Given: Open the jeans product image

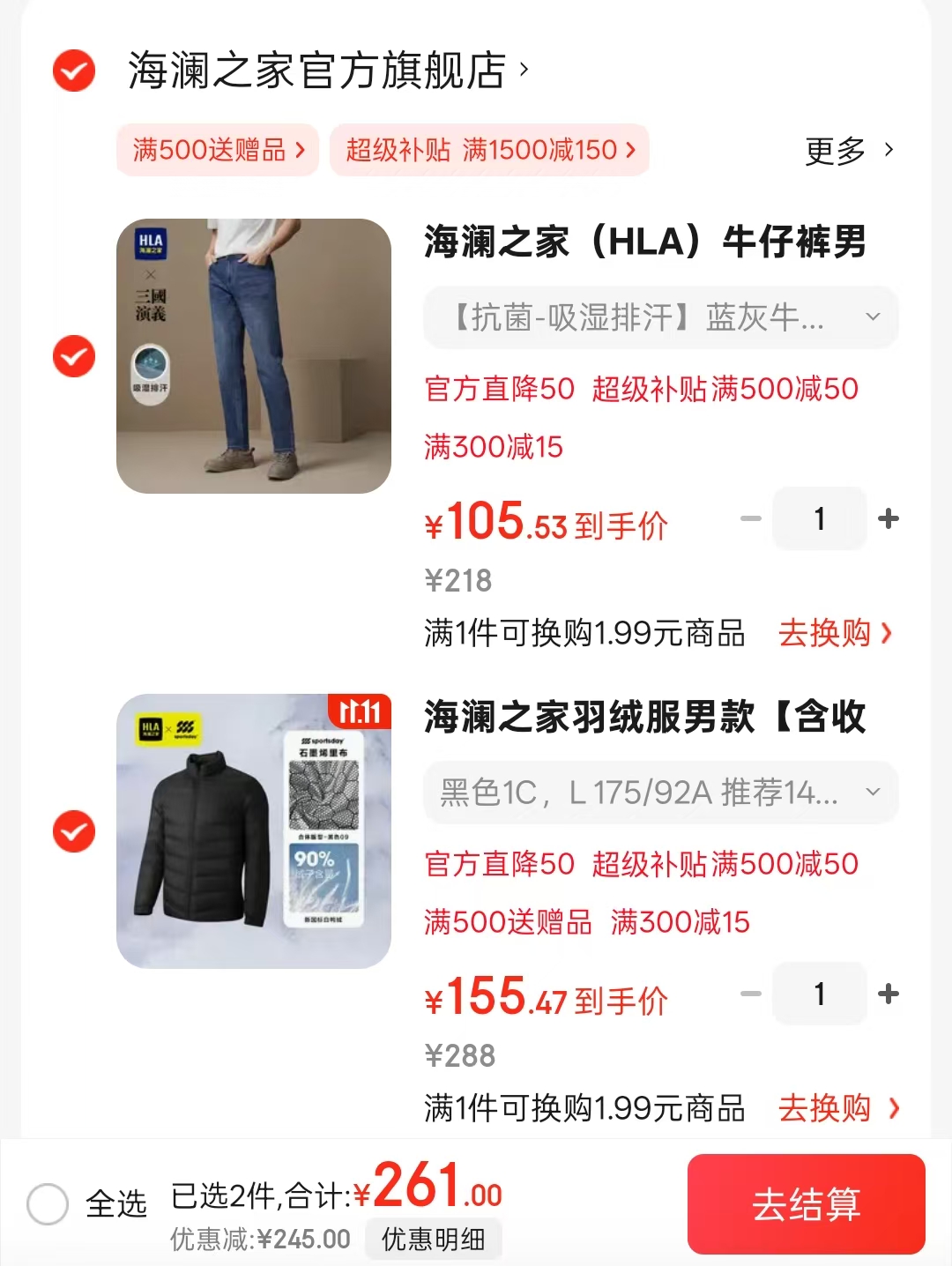Looking at the screenshot, I should 254,356.
